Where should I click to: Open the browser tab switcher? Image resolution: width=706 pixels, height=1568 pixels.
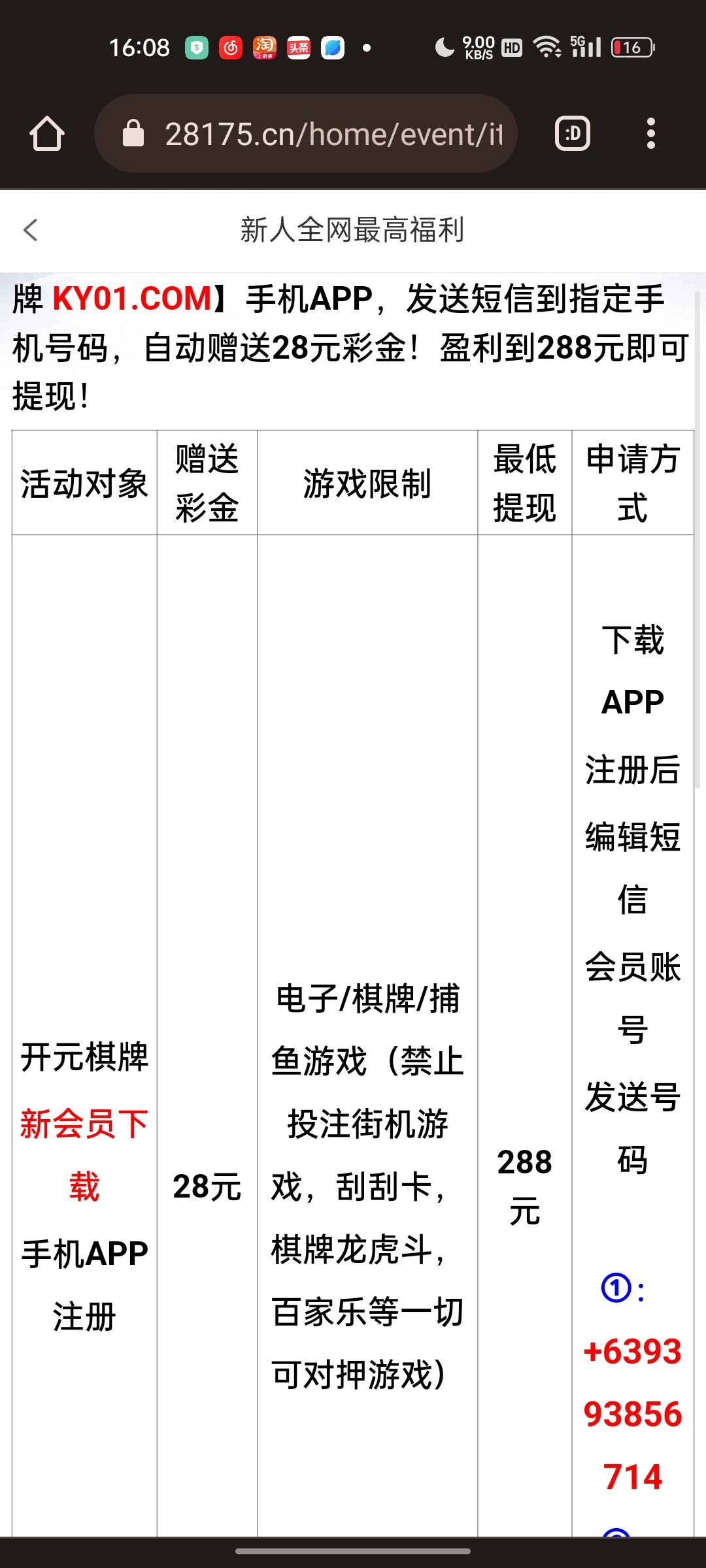[573, 134]
